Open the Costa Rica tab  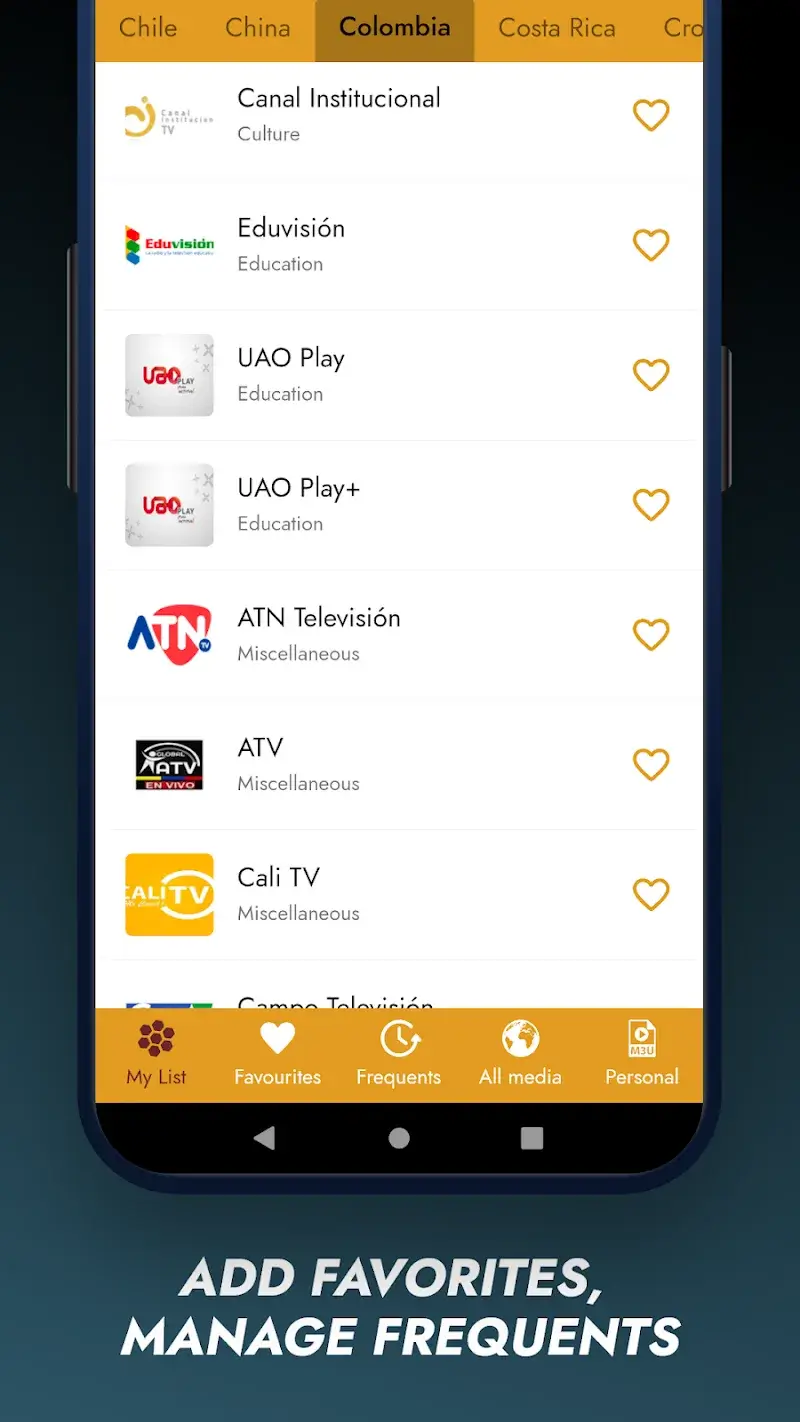556,28
